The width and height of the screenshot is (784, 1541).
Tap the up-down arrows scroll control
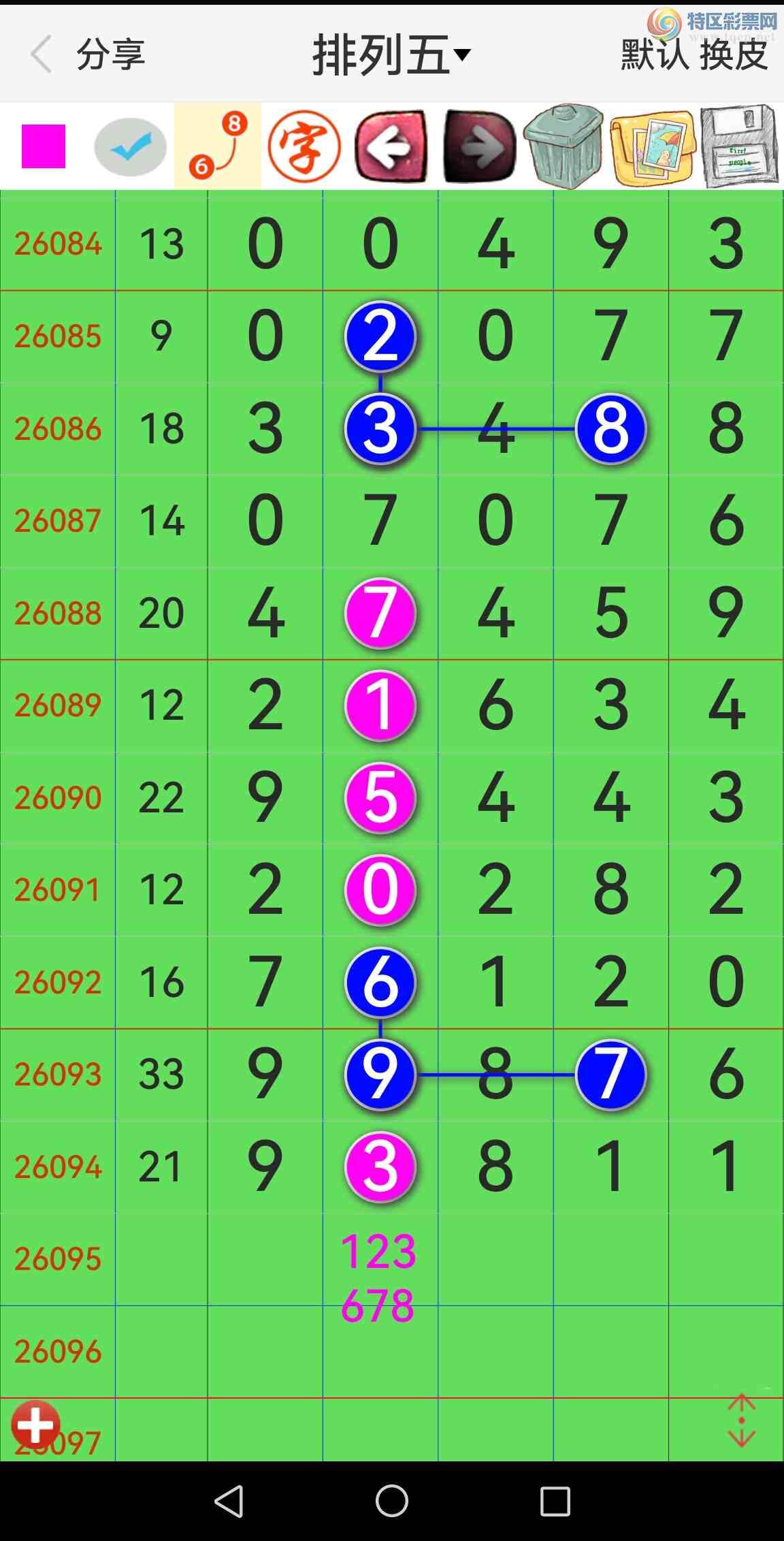pos(741,1420)
